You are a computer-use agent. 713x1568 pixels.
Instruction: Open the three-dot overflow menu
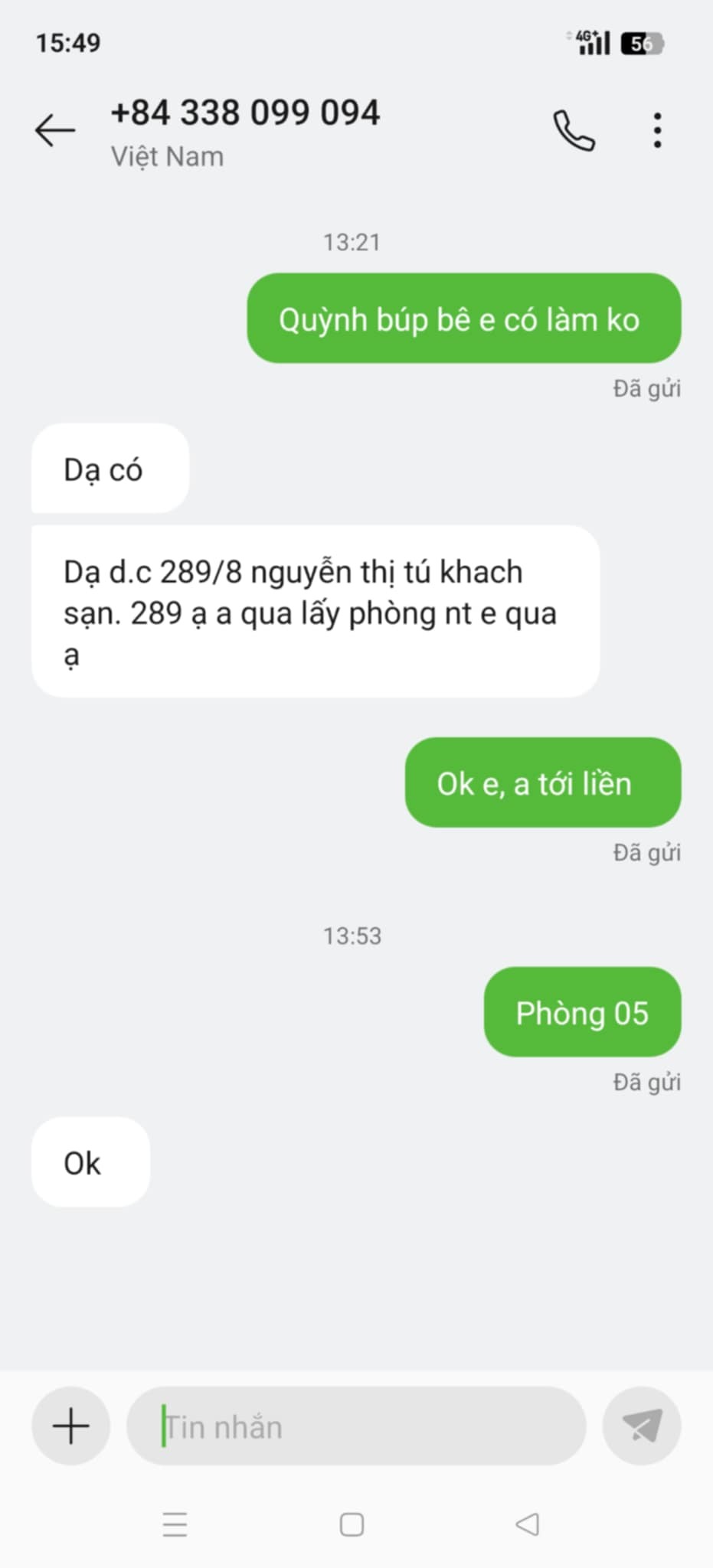pyautogui.click(x=657, y=130)
